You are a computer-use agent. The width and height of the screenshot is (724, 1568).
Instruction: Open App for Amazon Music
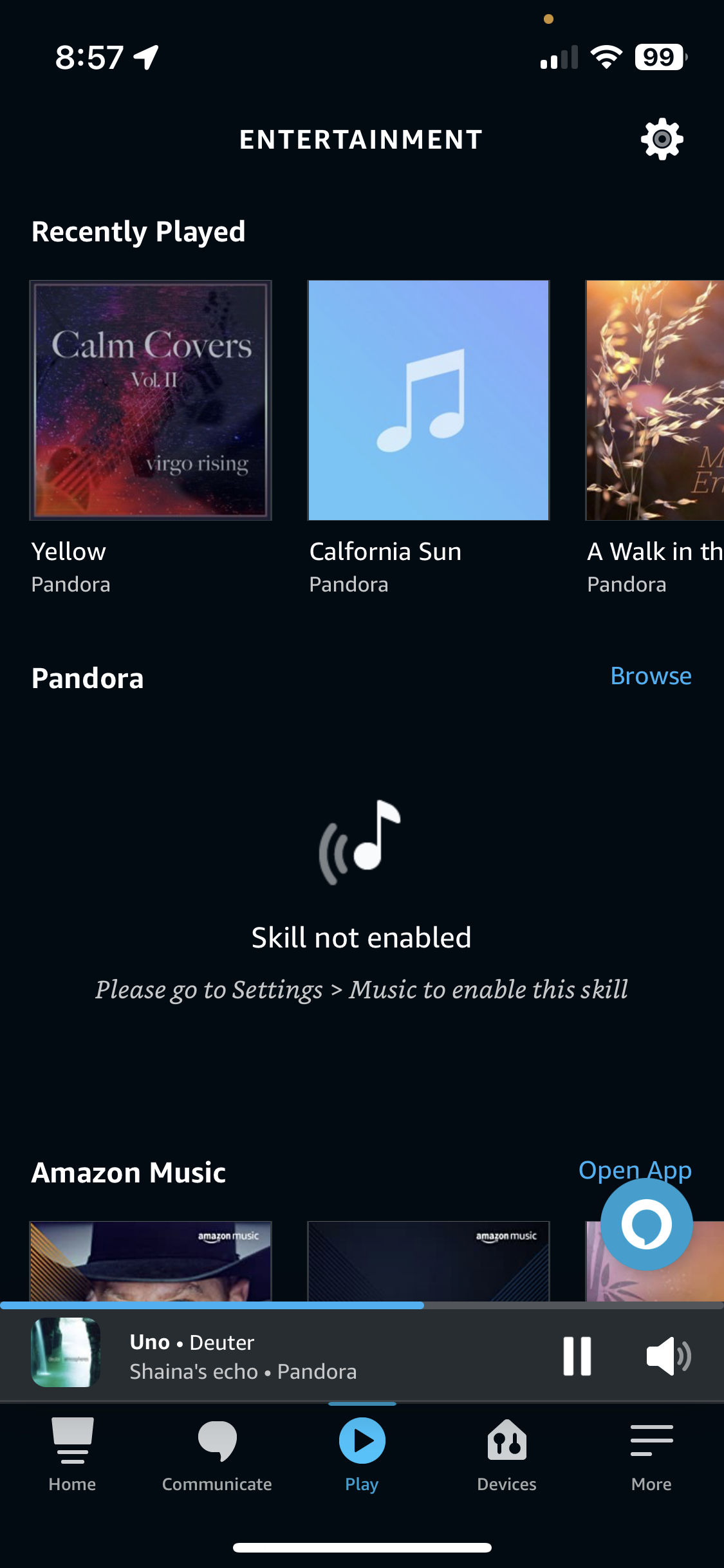(635, 1169)
